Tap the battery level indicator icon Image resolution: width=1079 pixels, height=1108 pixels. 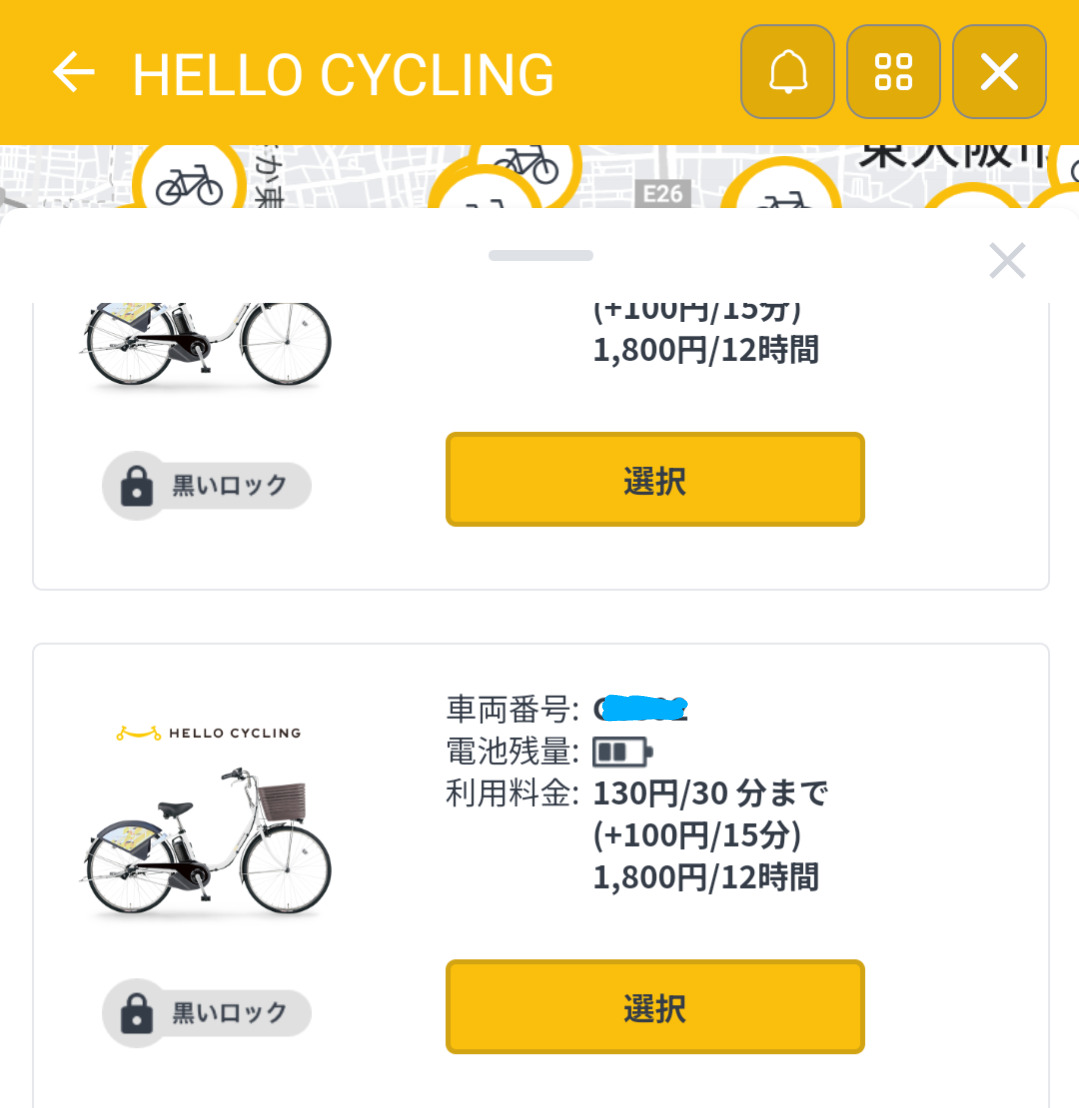(x=622, y=750)
